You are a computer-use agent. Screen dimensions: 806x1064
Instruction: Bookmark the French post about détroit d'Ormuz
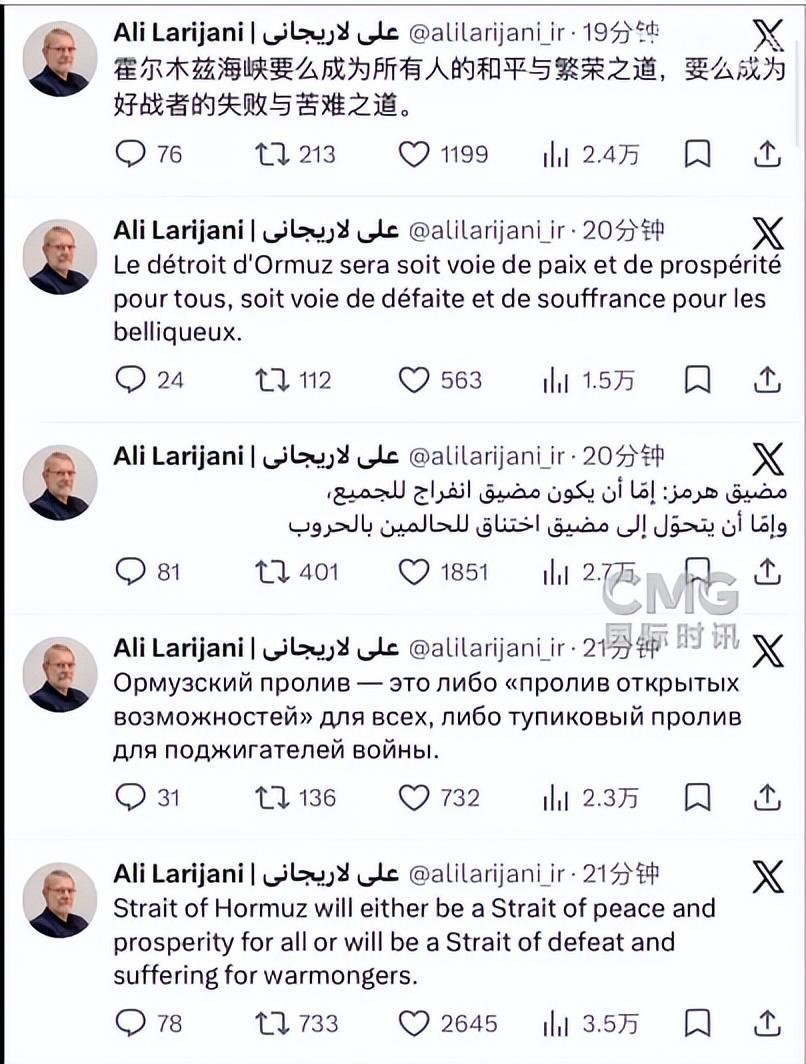click(697, 380)
